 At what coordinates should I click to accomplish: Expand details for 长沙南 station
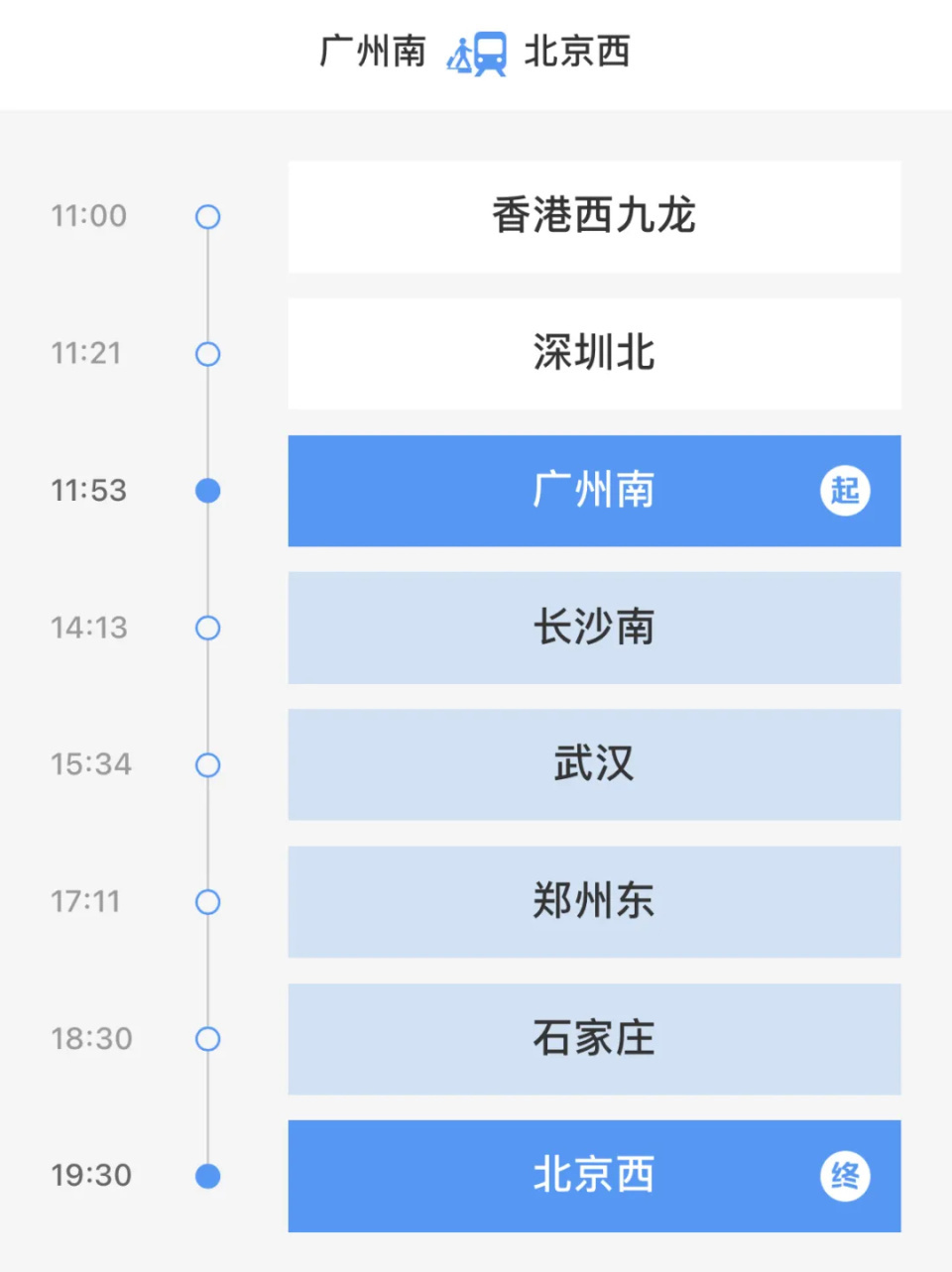(594, 628)
